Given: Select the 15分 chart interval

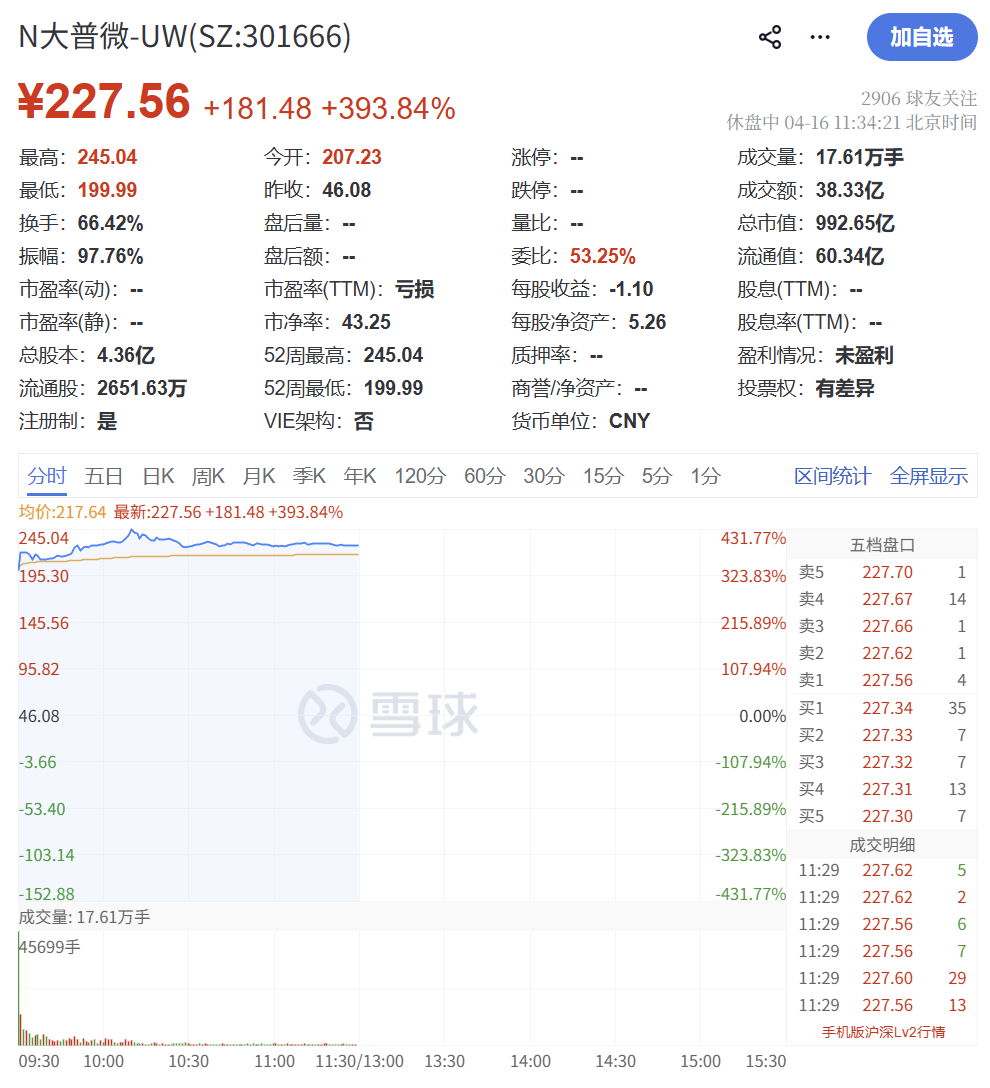Looking at the screenshot, I should click(x=603, y=476).
